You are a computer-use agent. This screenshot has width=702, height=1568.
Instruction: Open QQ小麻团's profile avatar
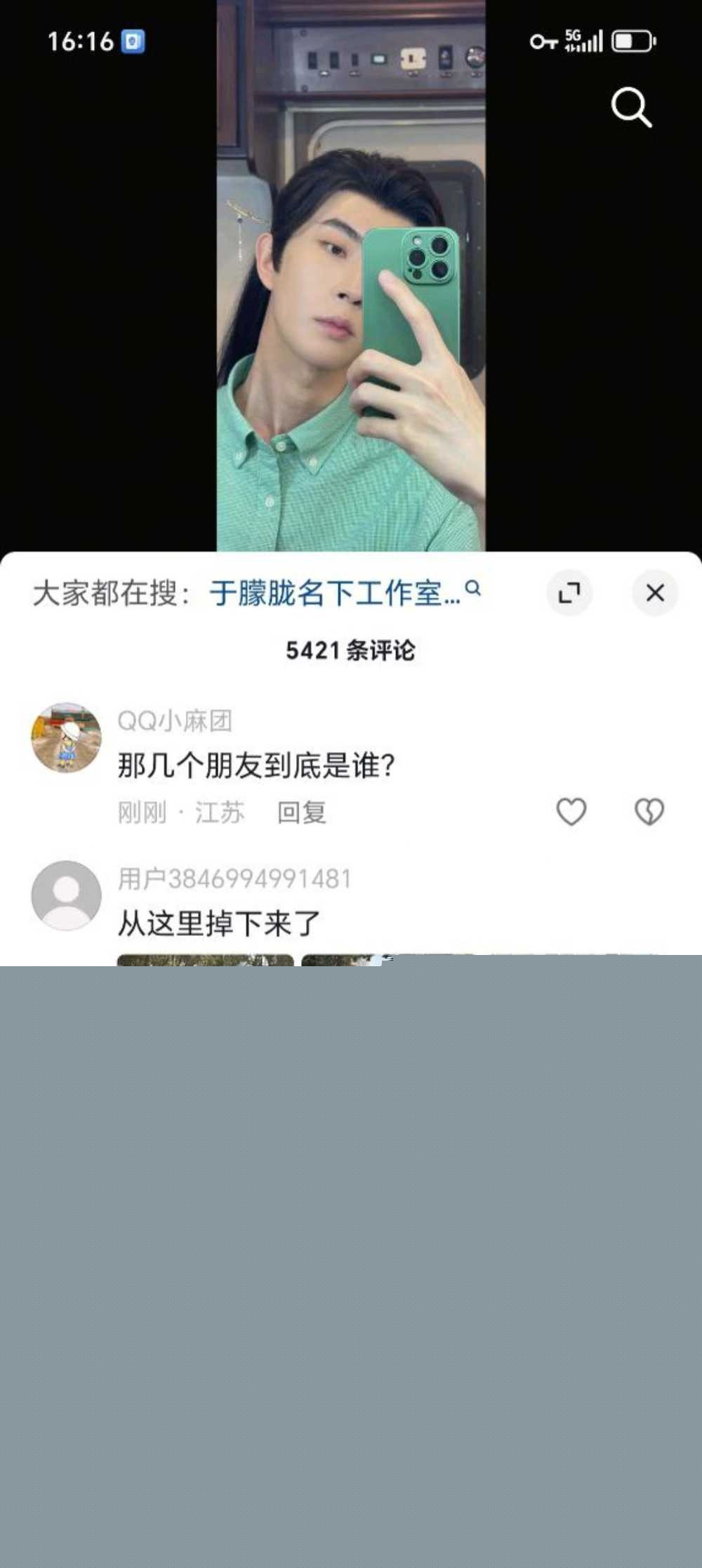(67, 737)
